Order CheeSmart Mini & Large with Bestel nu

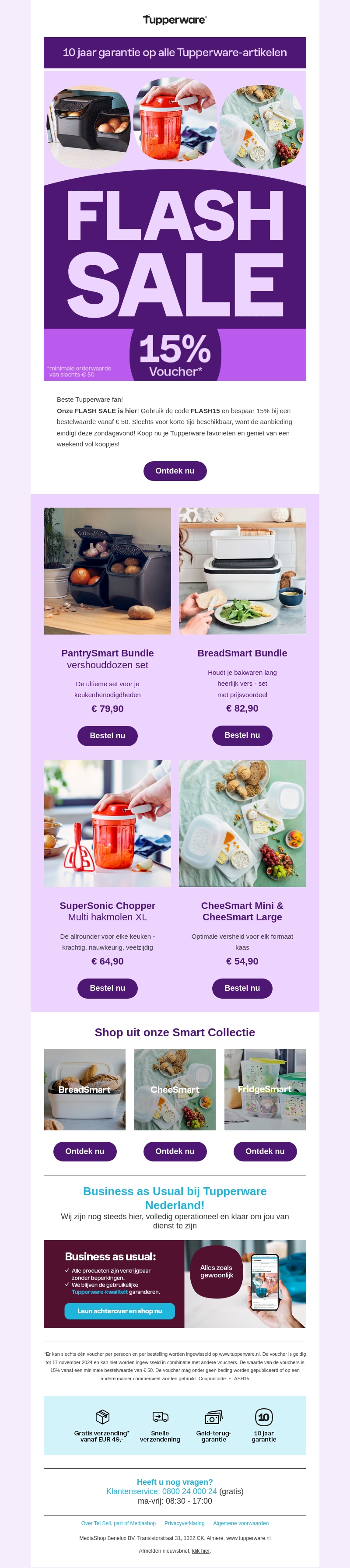pyautogui.click(x=241, y=988)
